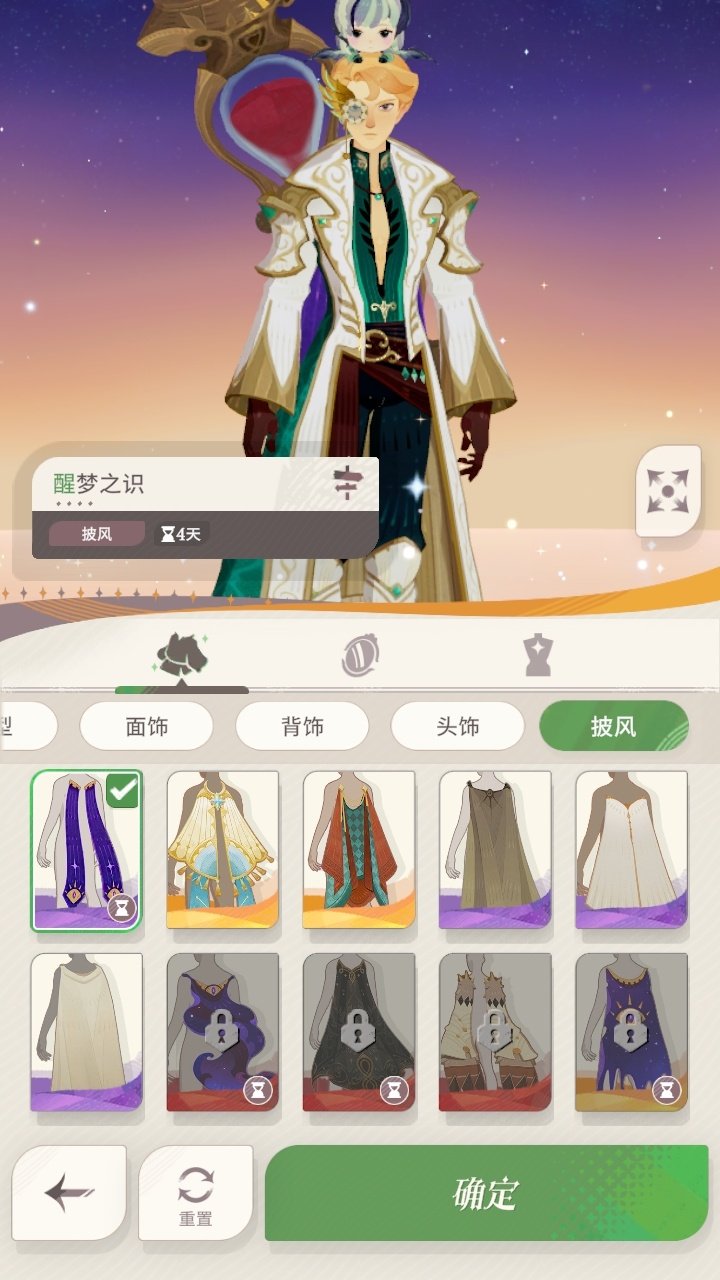Tap the 重置 reset button
Screen dimensions: 720x1280
coord(195,1193)
